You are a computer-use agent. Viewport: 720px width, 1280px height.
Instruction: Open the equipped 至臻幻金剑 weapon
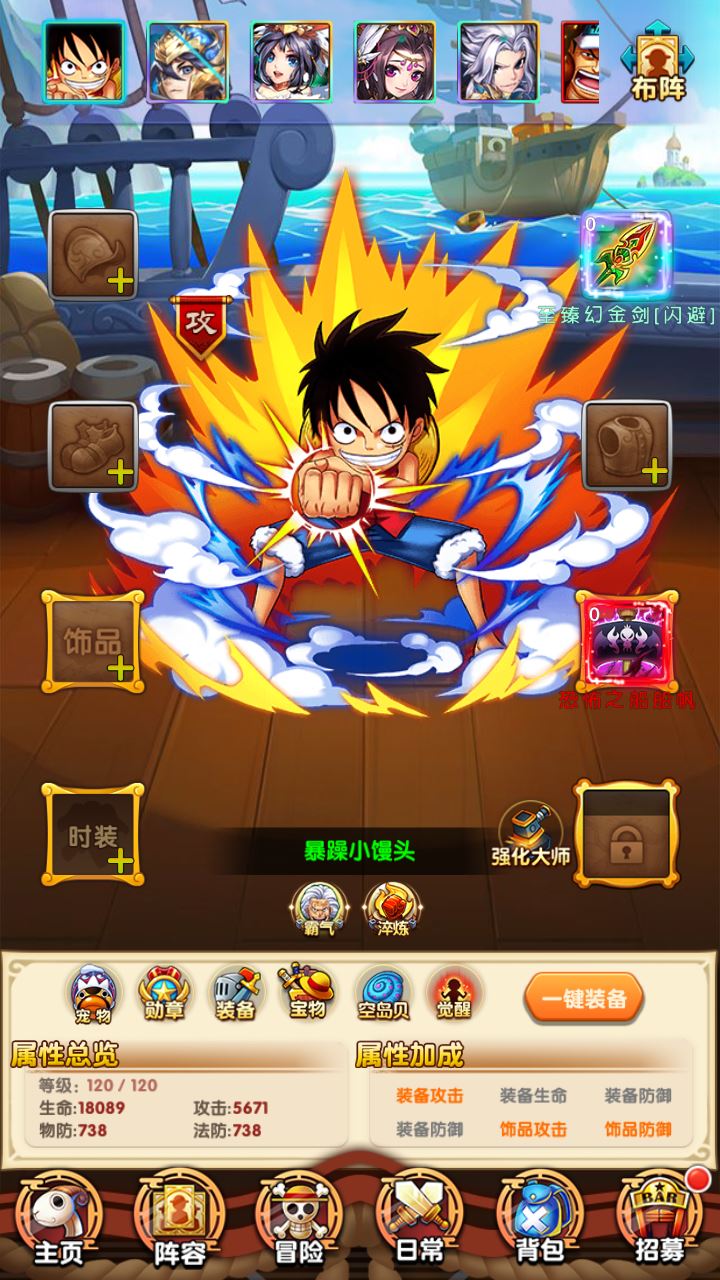point(627,256)
